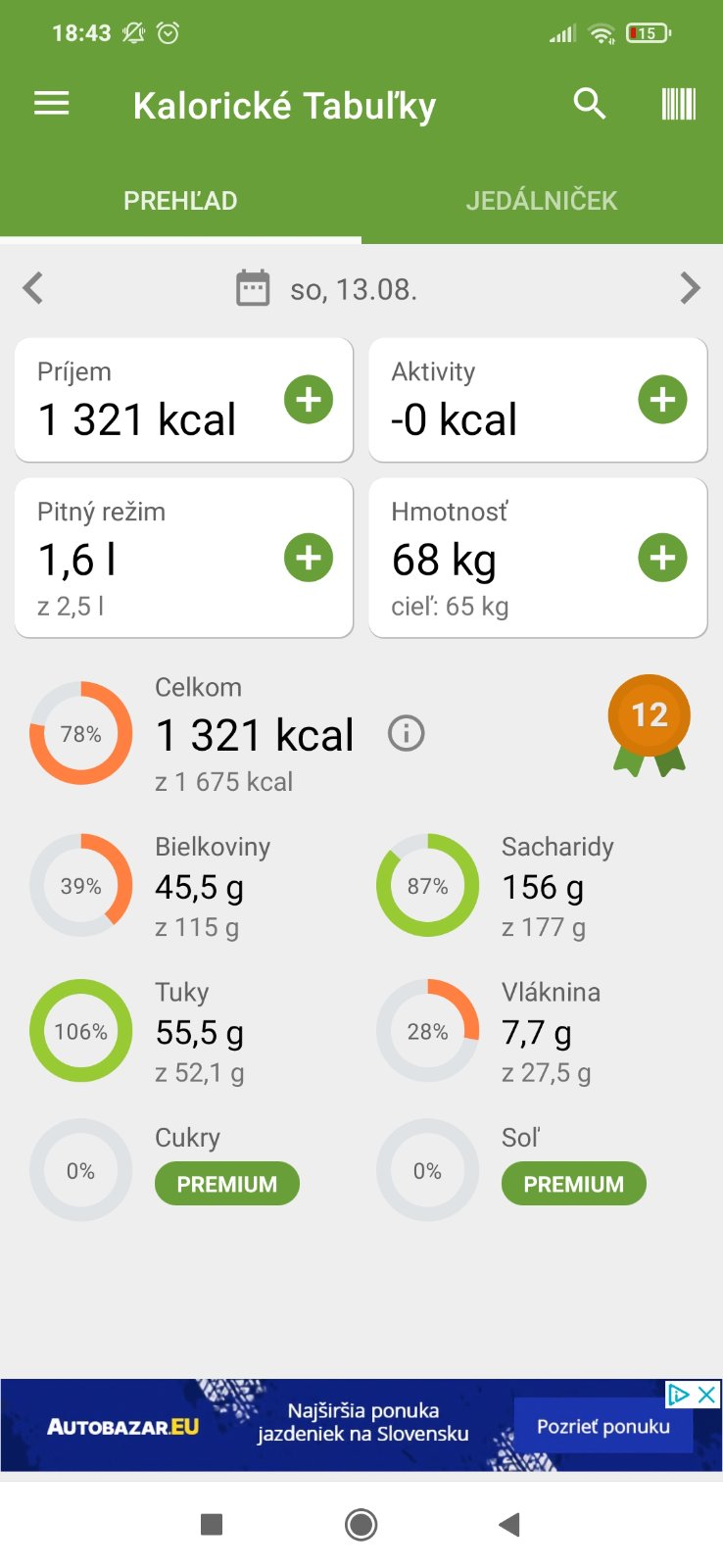723x1568 pixels.
Task: Open the Pozrieť ponuku ad button
Action: coord(602,1427)
